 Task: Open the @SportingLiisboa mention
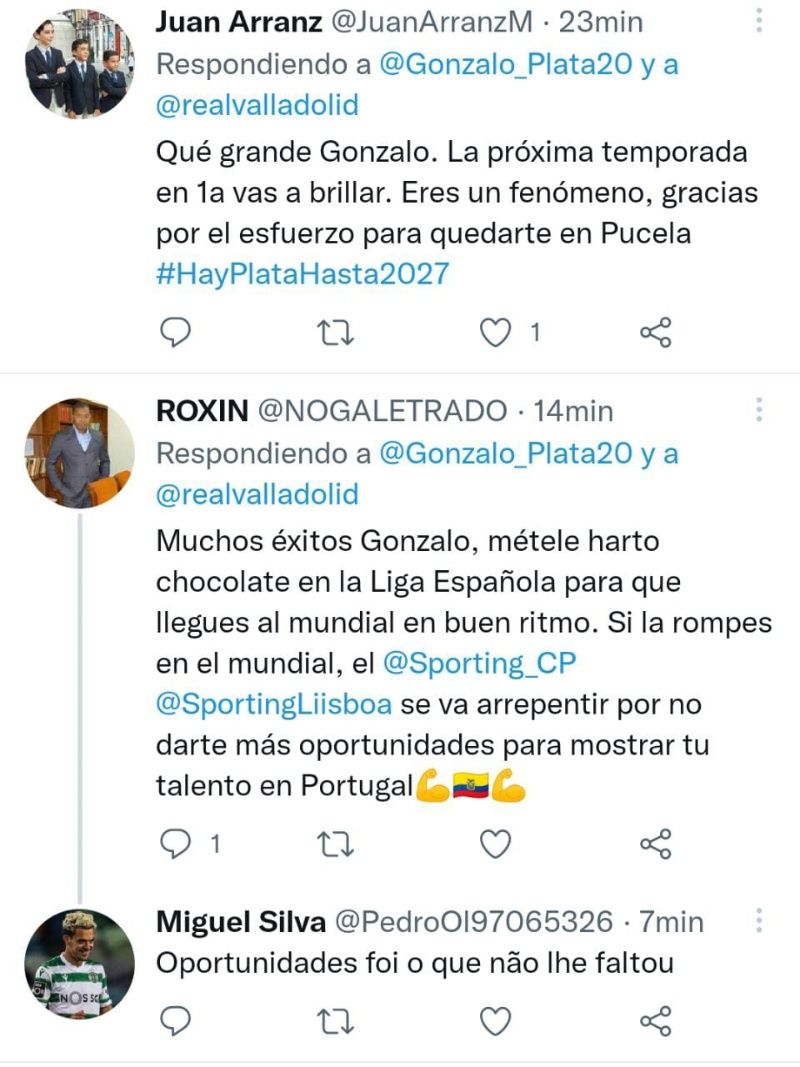275,704
